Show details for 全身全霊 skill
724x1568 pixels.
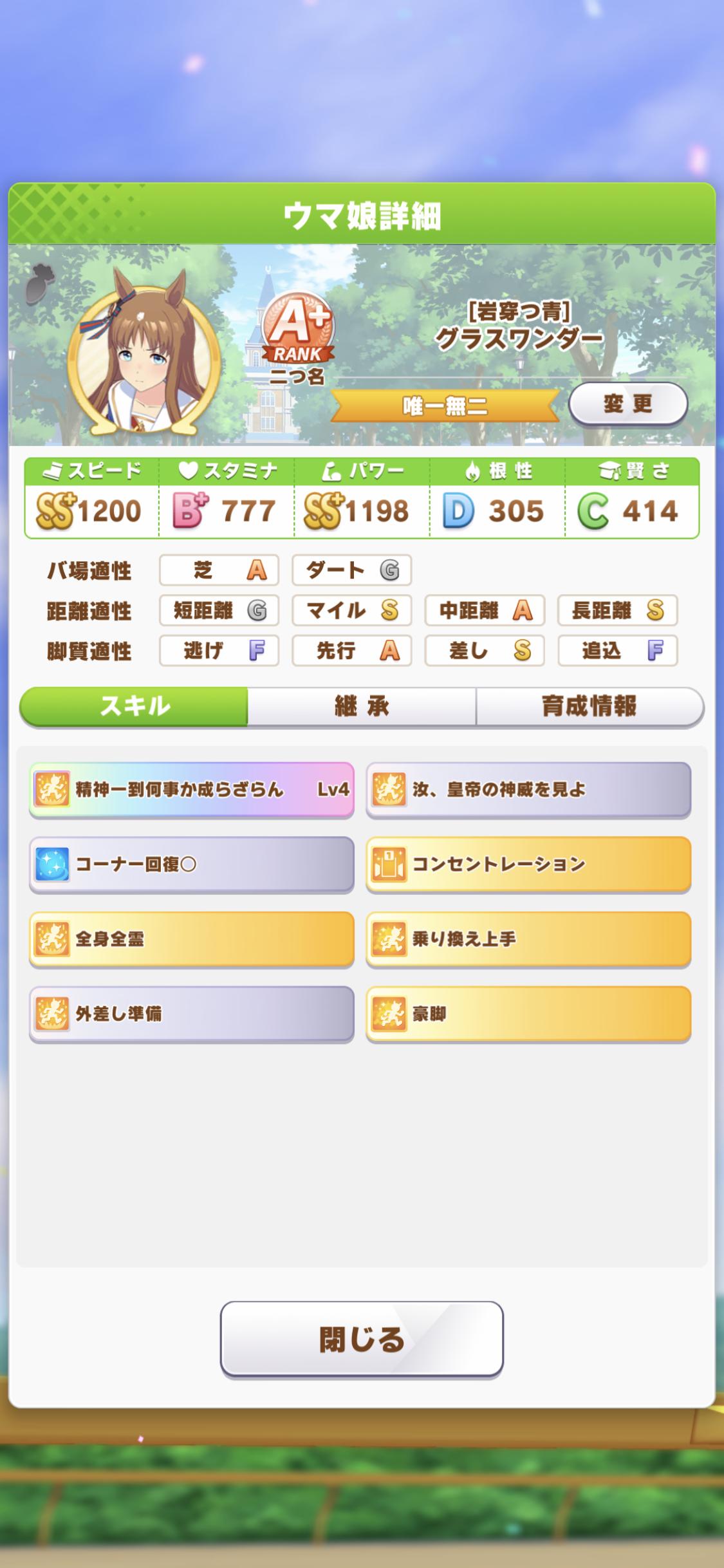192,939
